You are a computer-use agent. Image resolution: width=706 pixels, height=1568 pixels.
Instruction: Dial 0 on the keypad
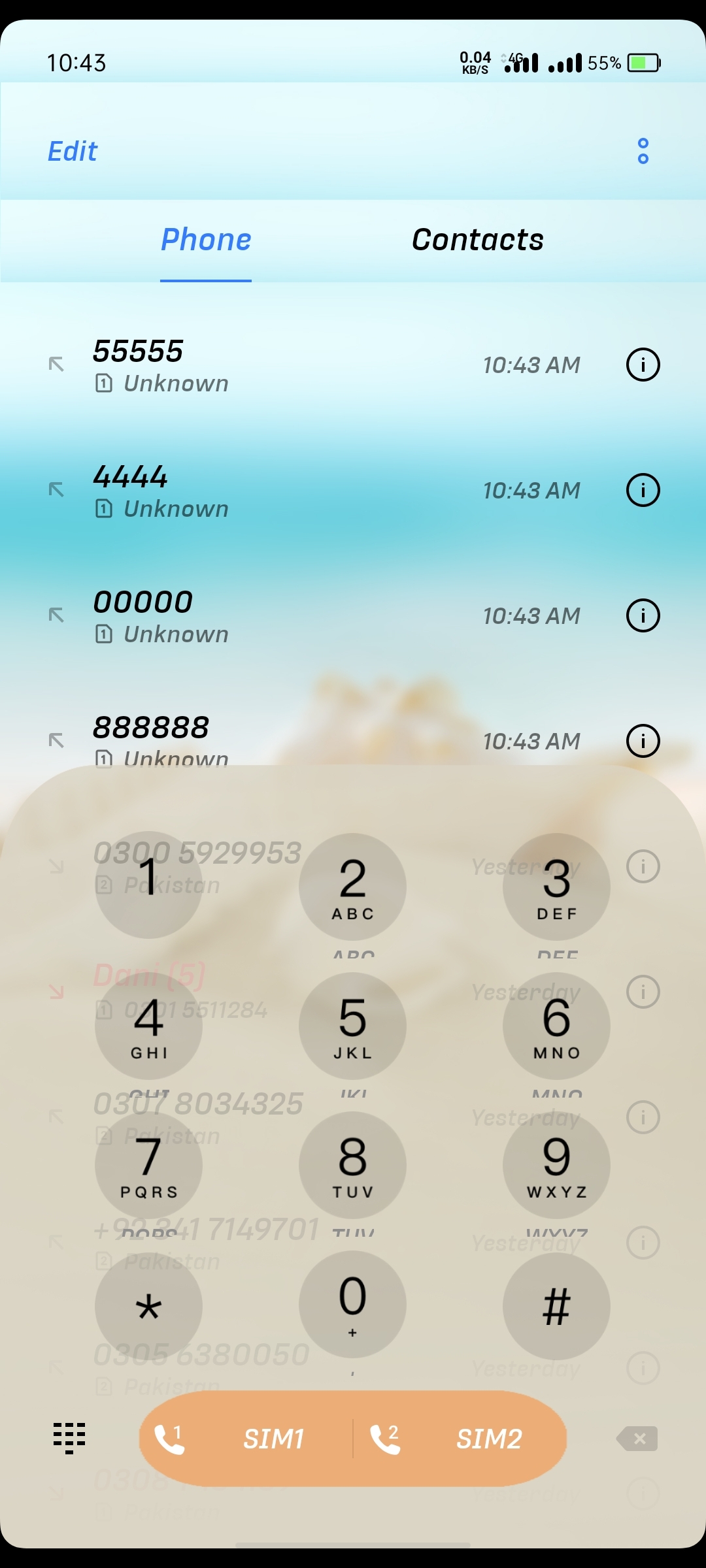coord(353,1304)
